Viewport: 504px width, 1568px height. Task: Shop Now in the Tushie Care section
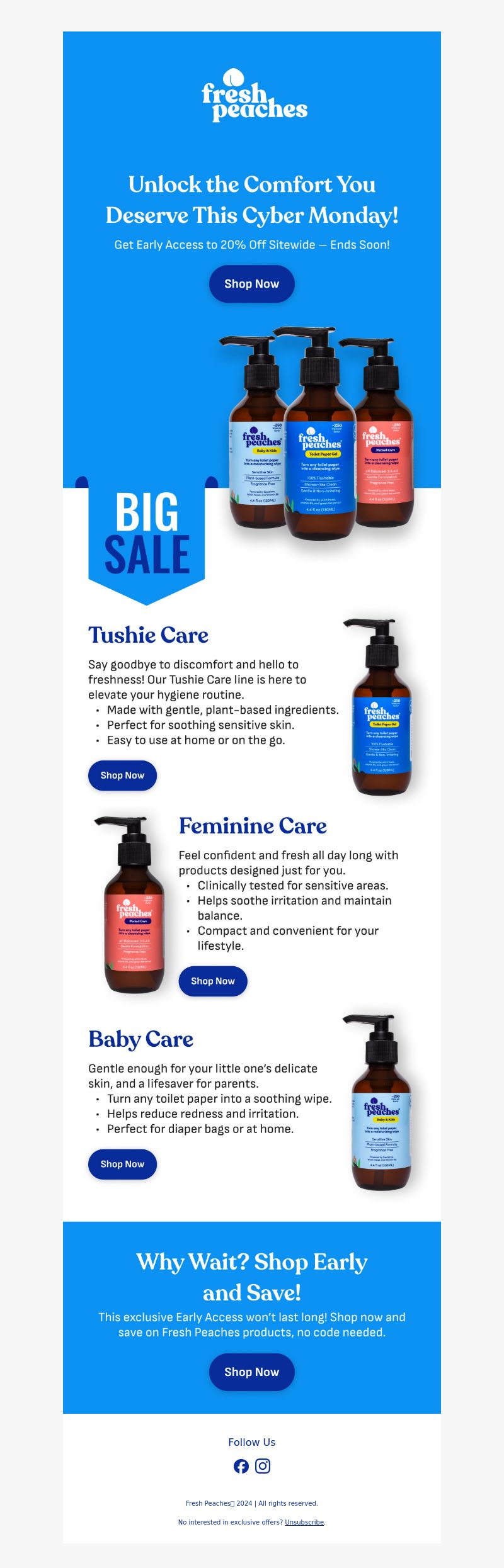[x=122, y=776]
